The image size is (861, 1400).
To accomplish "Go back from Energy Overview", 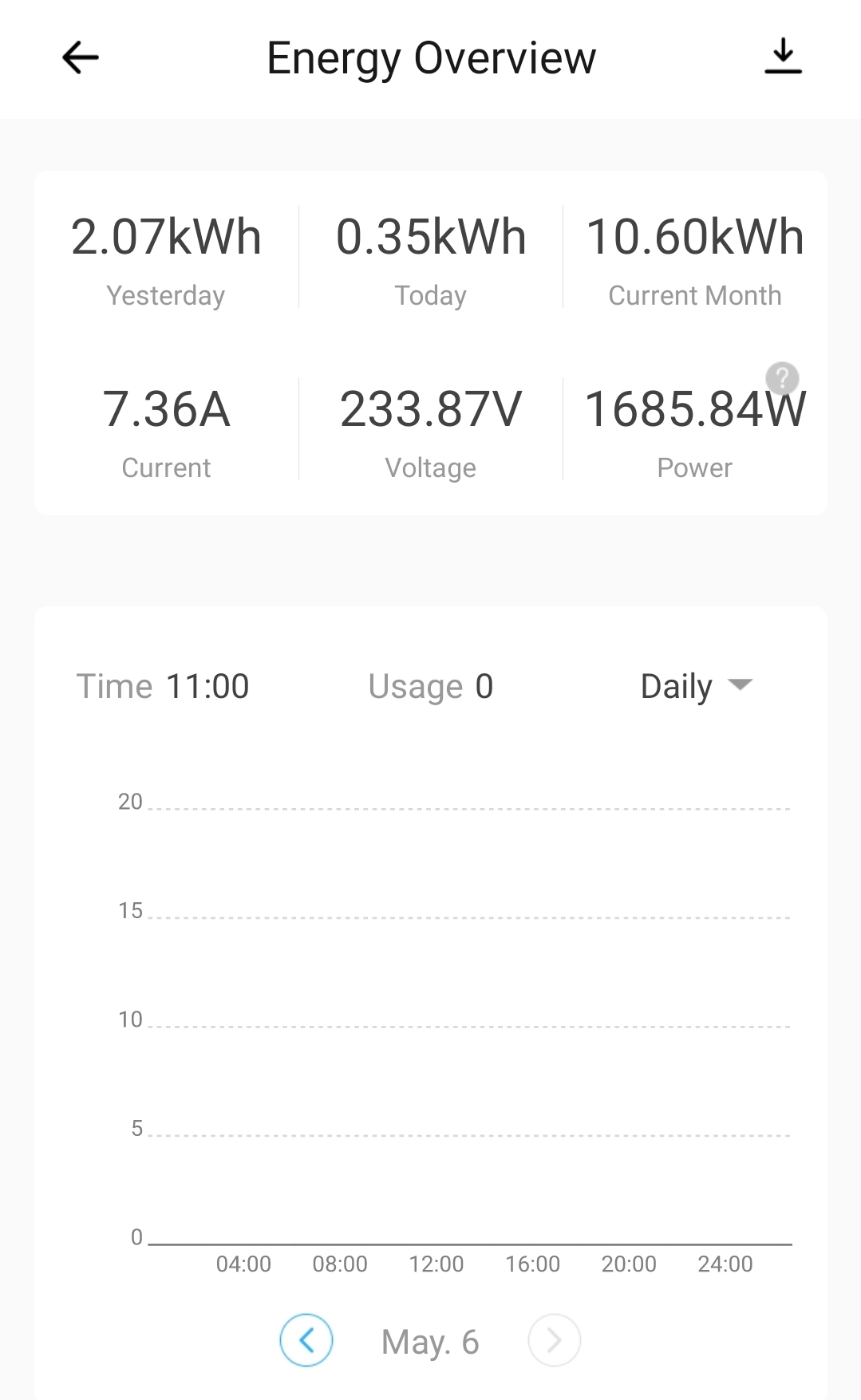I will click(x=80, y=57).
